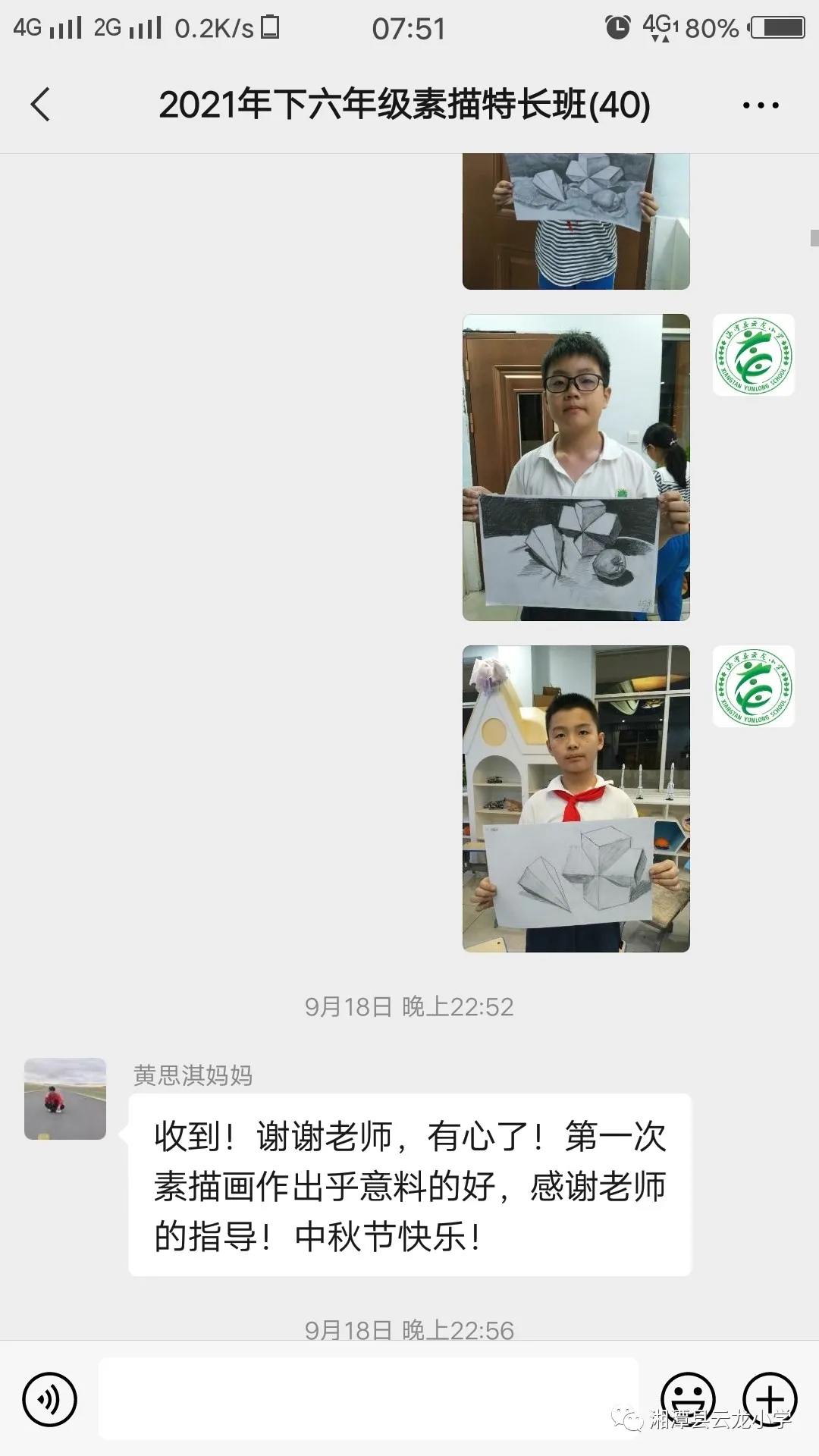
Task: Tap 黄思淇妈妈's profile avatar
Action: click(65, 1098)
